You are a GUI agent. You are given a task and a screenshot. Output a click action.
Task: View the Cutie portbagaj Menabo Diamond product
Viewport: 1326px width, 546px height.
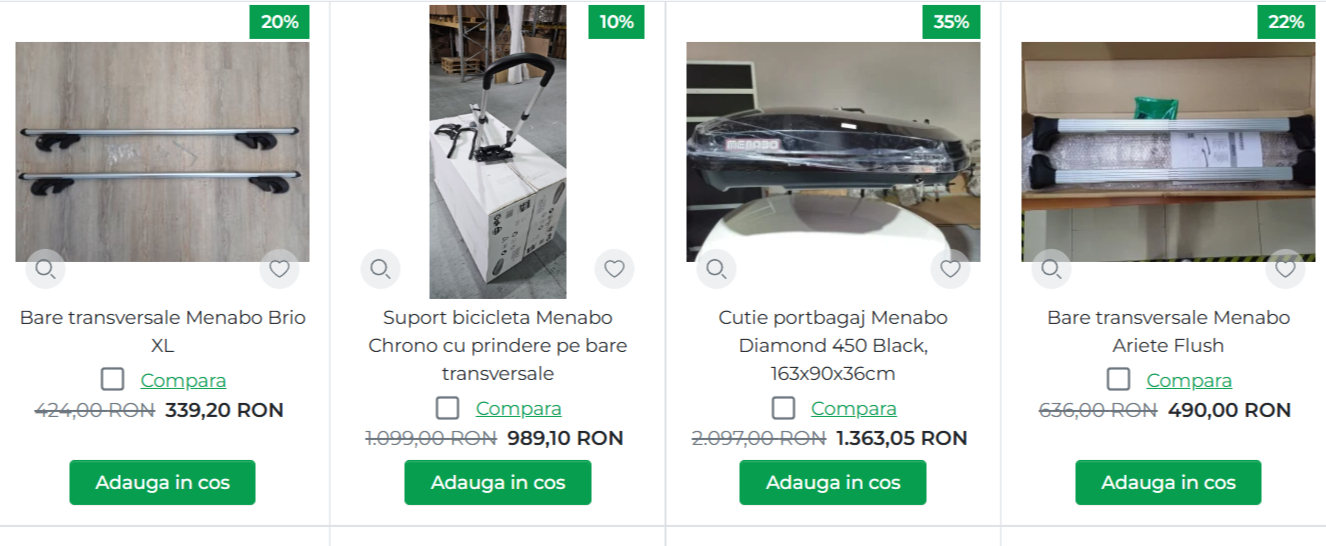point(832,345)
